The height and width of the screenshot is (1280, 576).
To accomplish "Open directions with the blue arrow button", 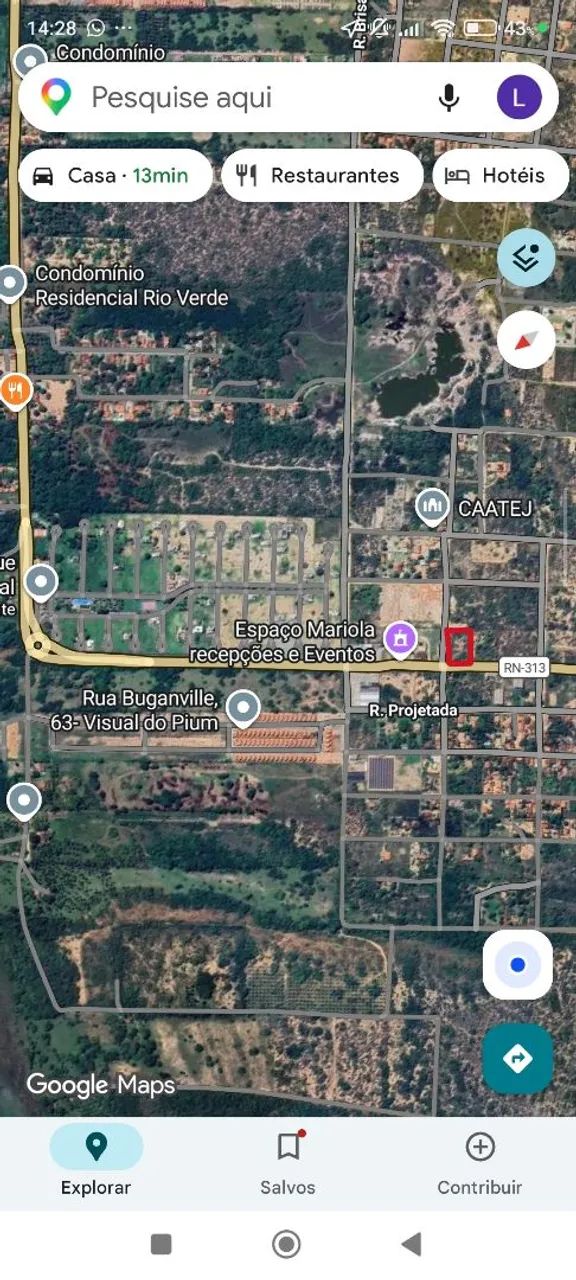I will pyautogui.click(x=518, y=1058).
